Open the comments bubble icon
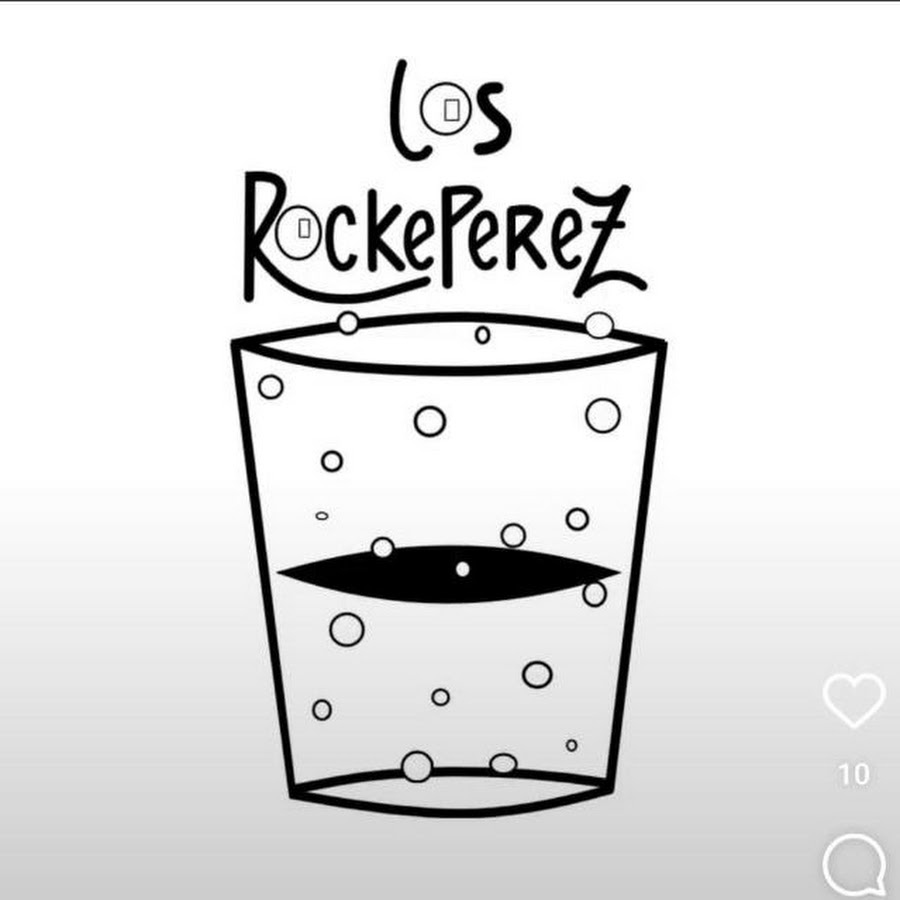 click(x=854, y=866)
